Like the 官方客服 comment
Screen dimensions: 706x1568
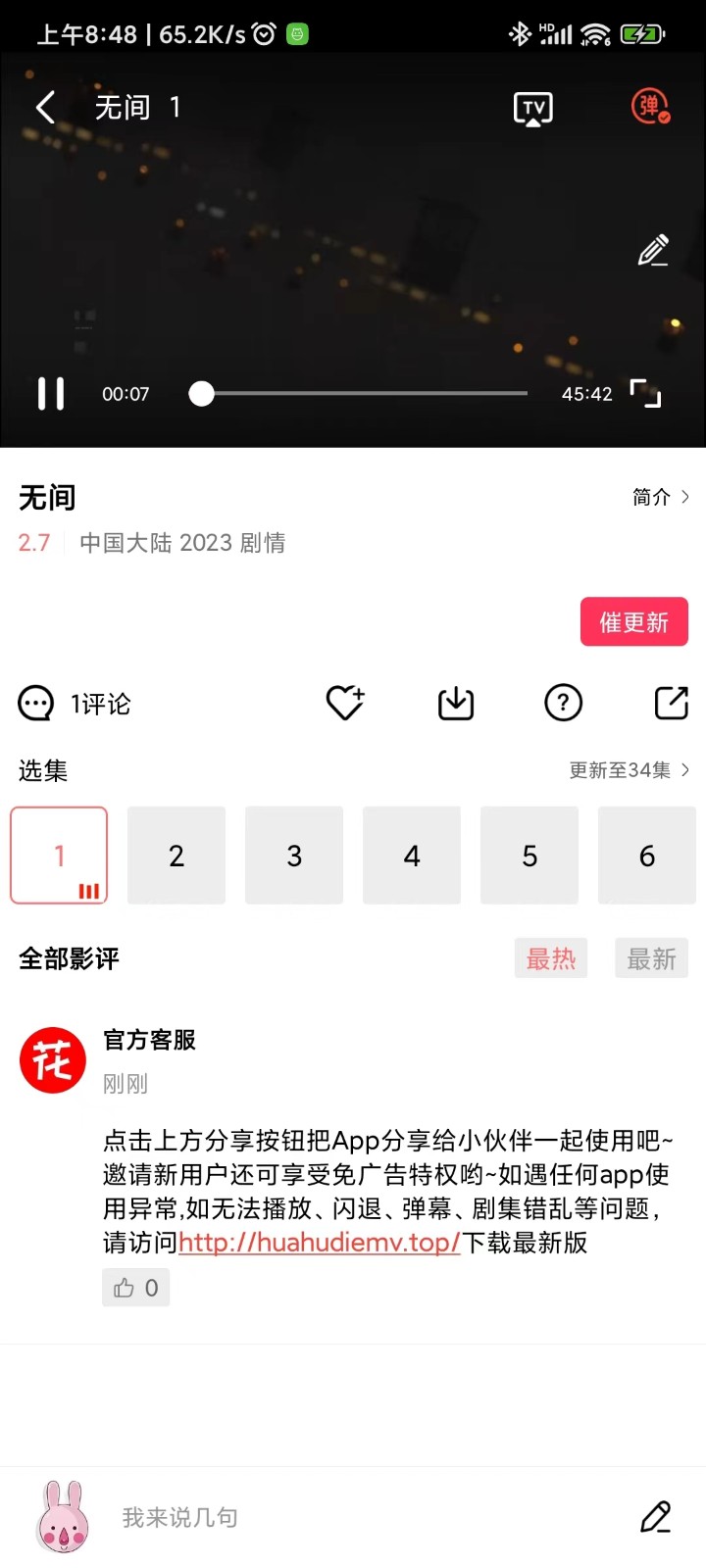pyautogui.click(x=136, y=1288)
